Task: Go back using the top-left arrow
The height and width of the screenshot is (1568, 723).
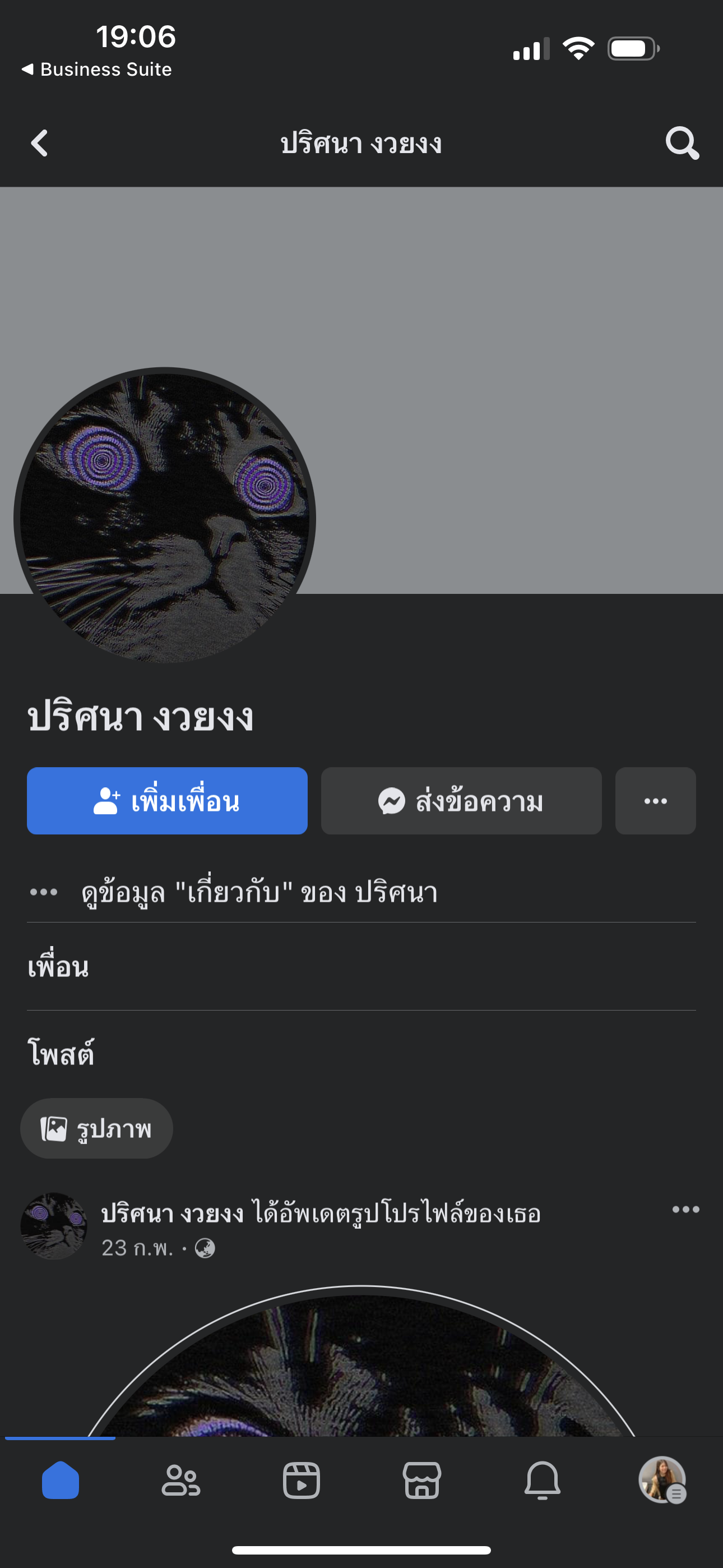Action: point(40,144)
